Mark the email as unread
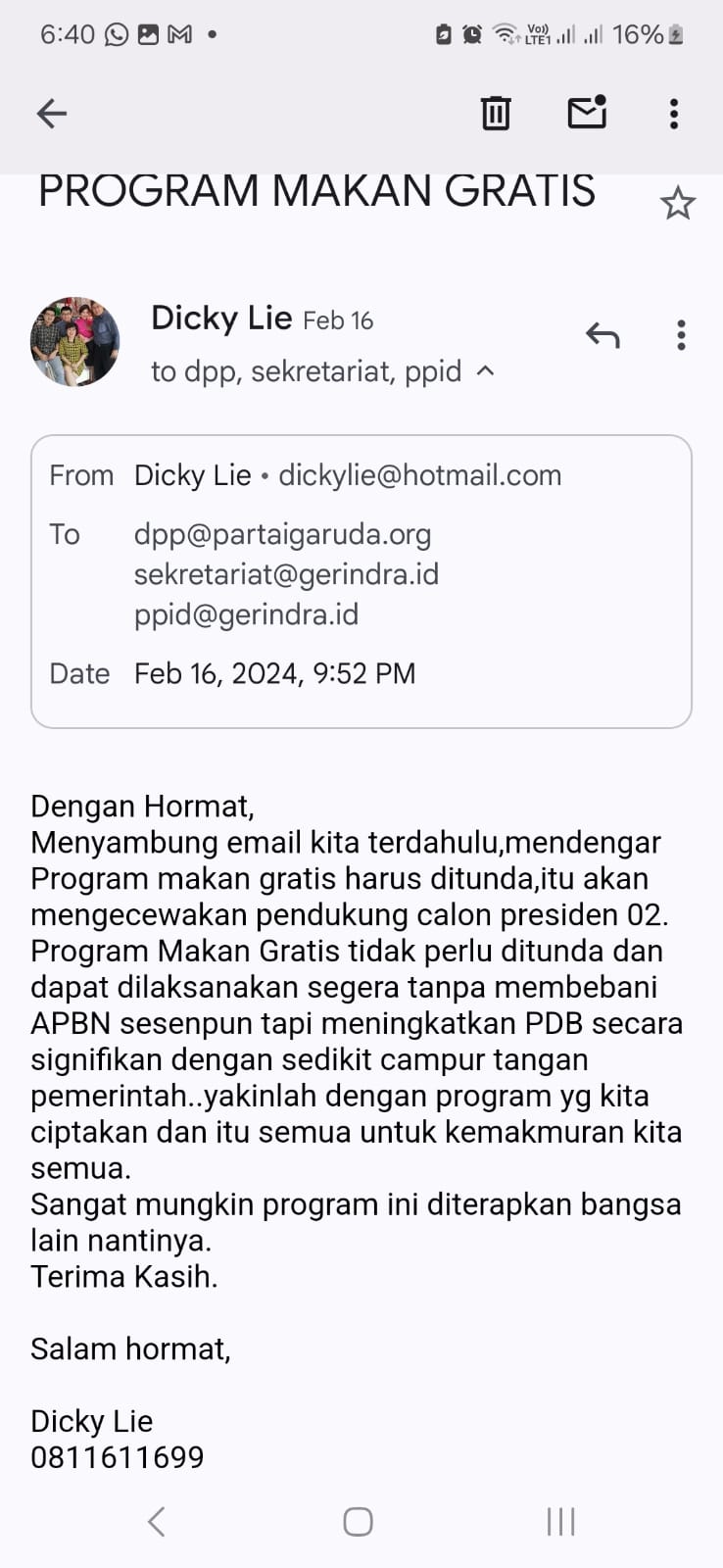 [587, 112]
